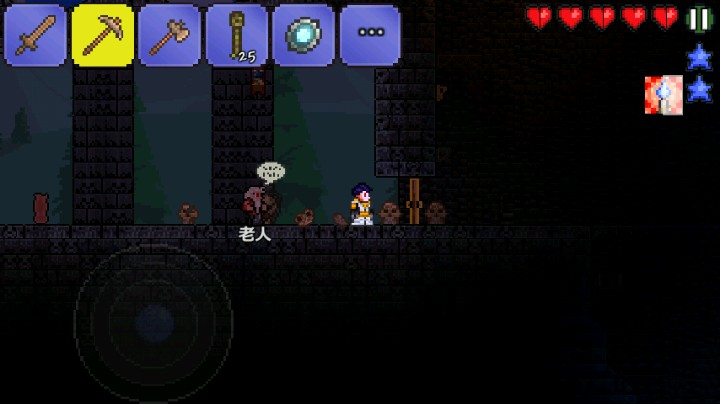
Task: Select the wooden sword hotbar slot
Action: [37, 35]
